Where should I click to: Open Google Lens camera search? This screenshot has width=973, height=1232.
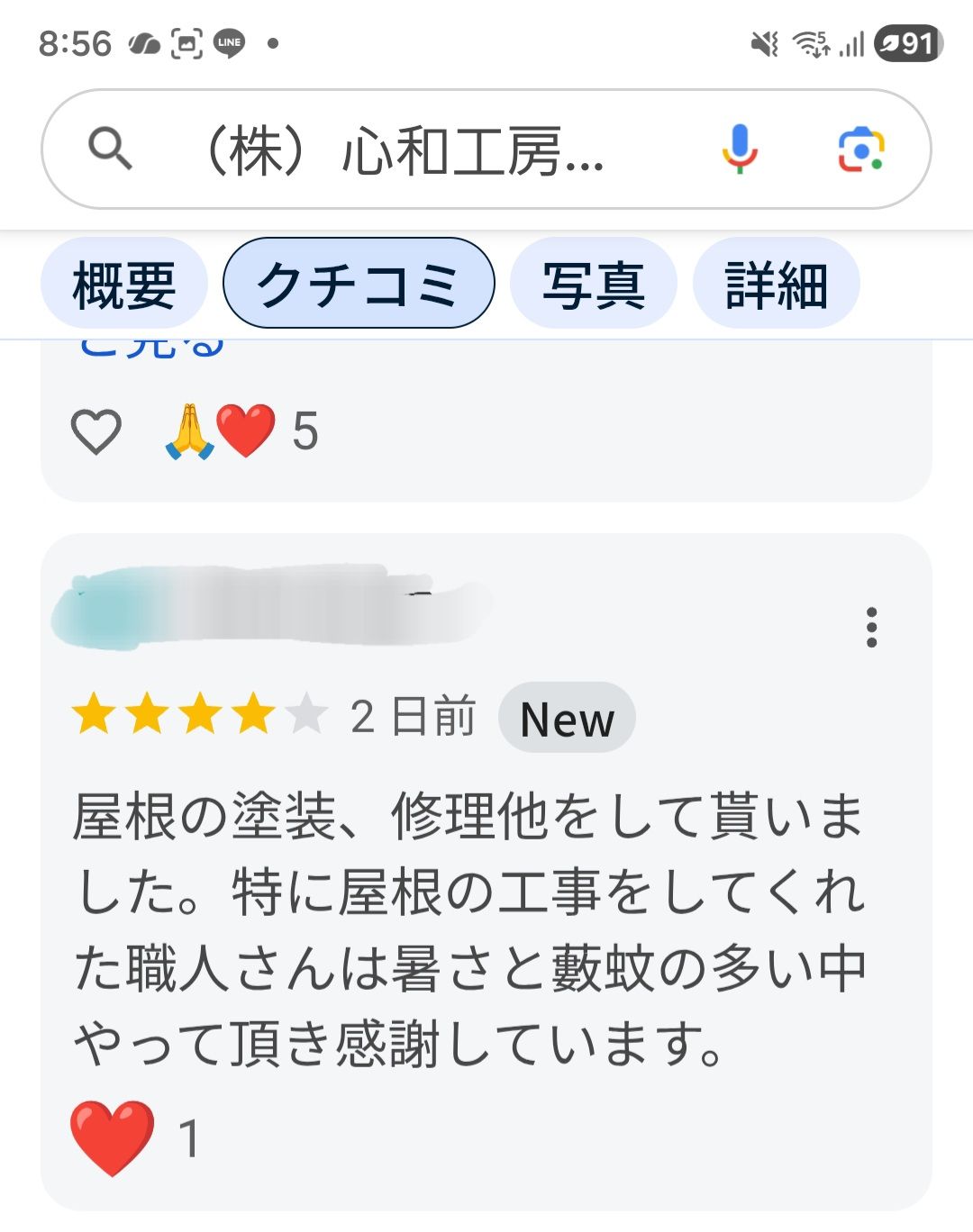860,149
